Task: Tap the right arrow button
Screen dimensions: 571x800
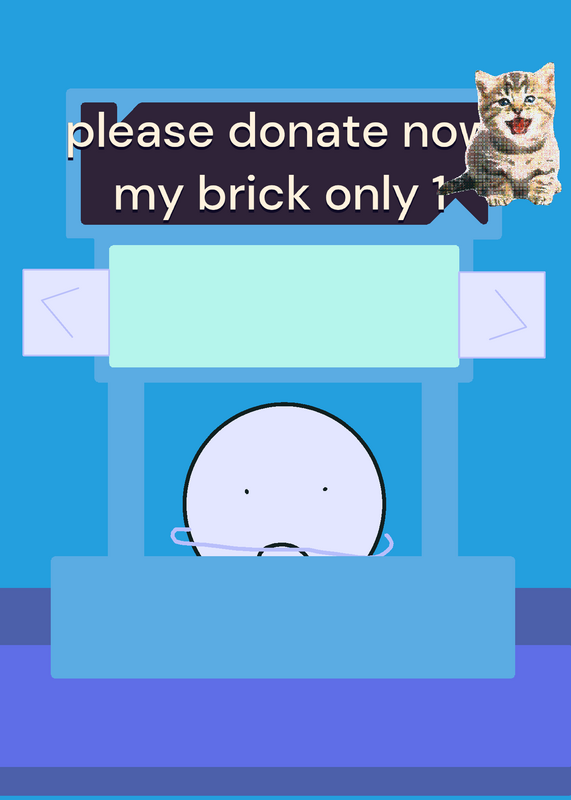Action: tap(502, 315)
